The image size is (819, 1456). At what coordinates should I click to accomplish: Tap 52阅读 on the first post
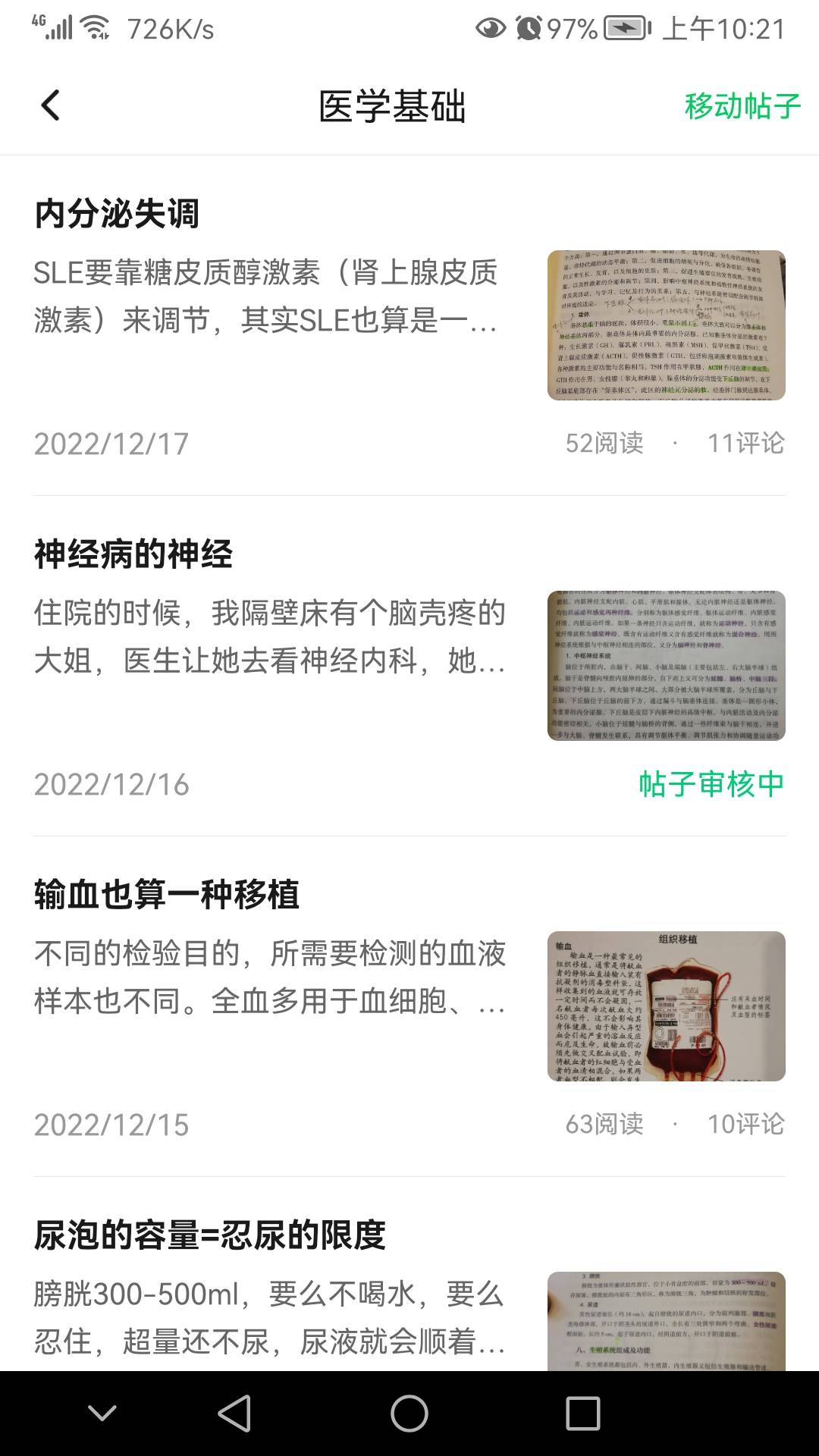604,443
